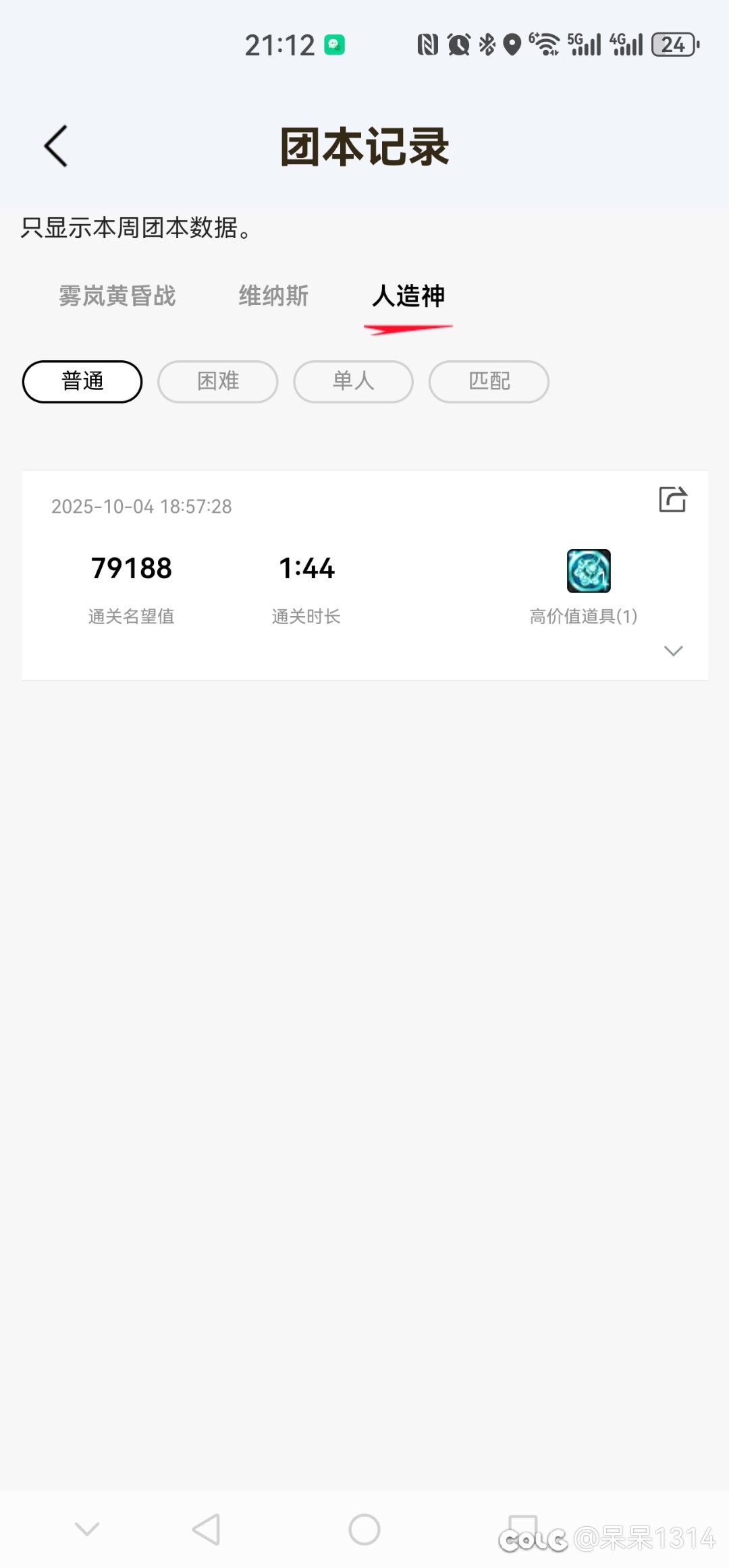Expand the raid record details chevron
Image resolution: width=729 pixels, height=1568 pixels.
click(x=673, y=650)
